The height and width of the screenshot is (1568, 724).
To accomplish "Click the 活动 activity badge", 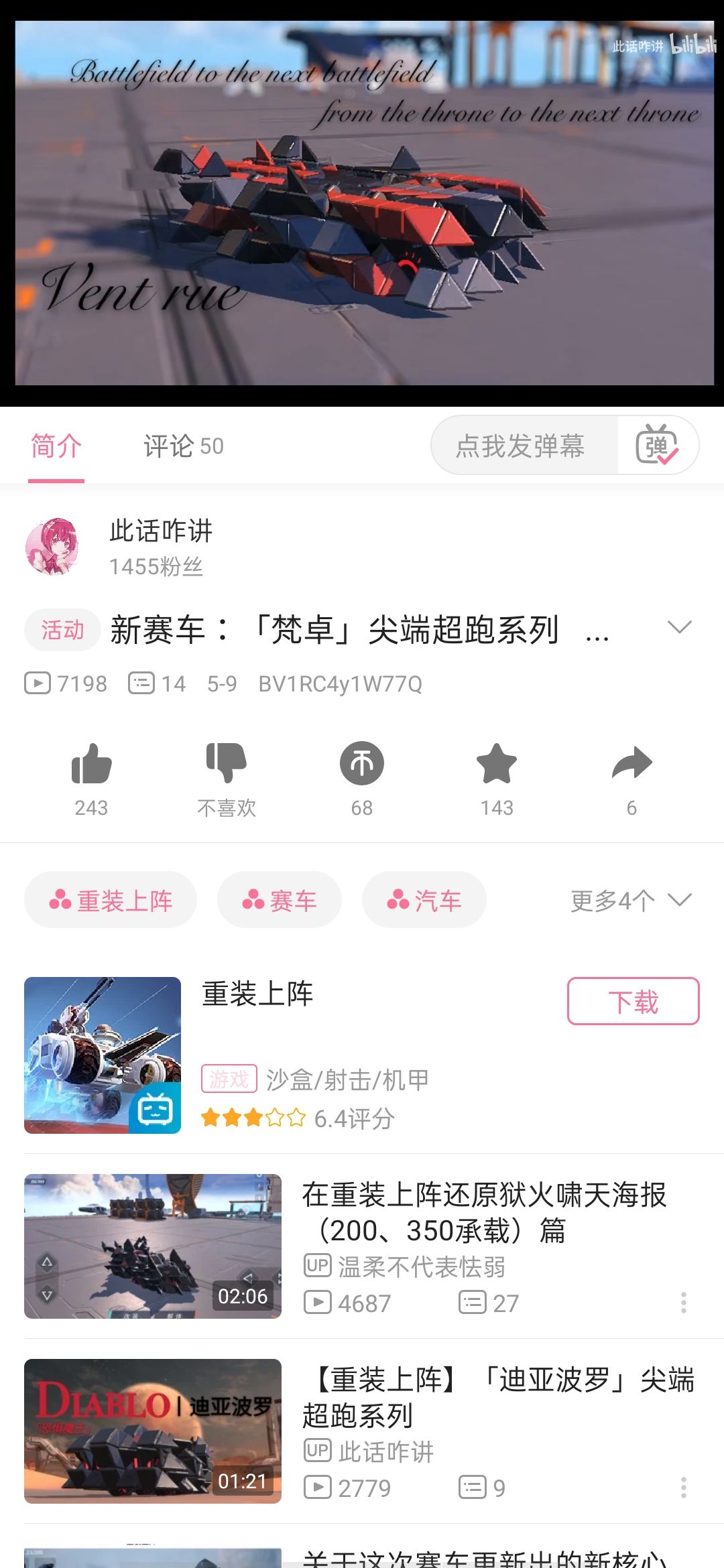I will click(62, 630).
